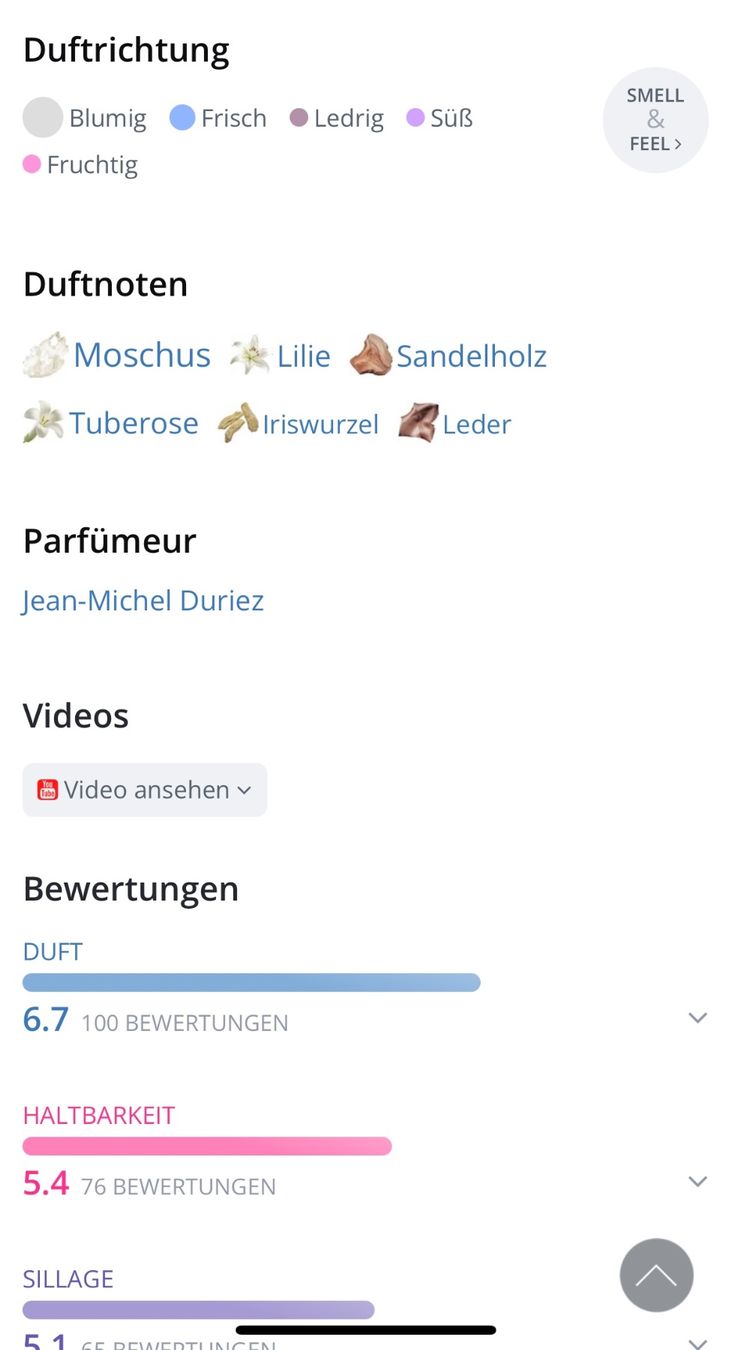The height and width of the screenshot is (1350, 731).
Task: Expand the Duft rating details
Action: coord(697,1018)
